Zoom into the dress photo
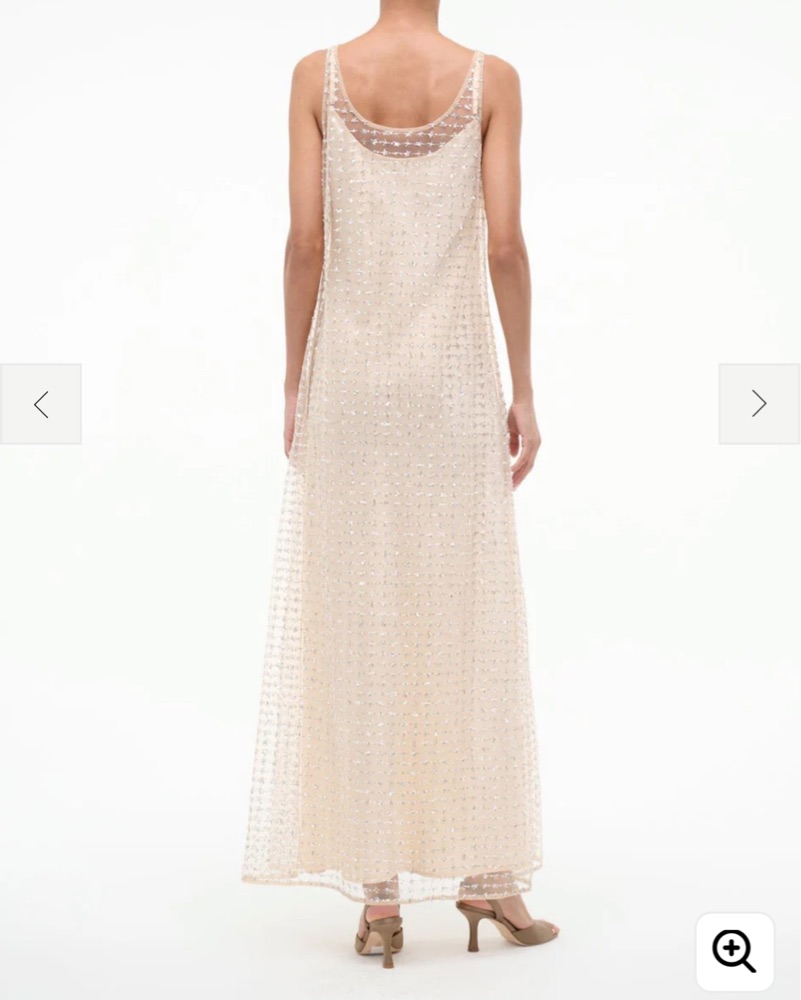Viewport: 801px width, 1000px height. click(x=734, y=951)
